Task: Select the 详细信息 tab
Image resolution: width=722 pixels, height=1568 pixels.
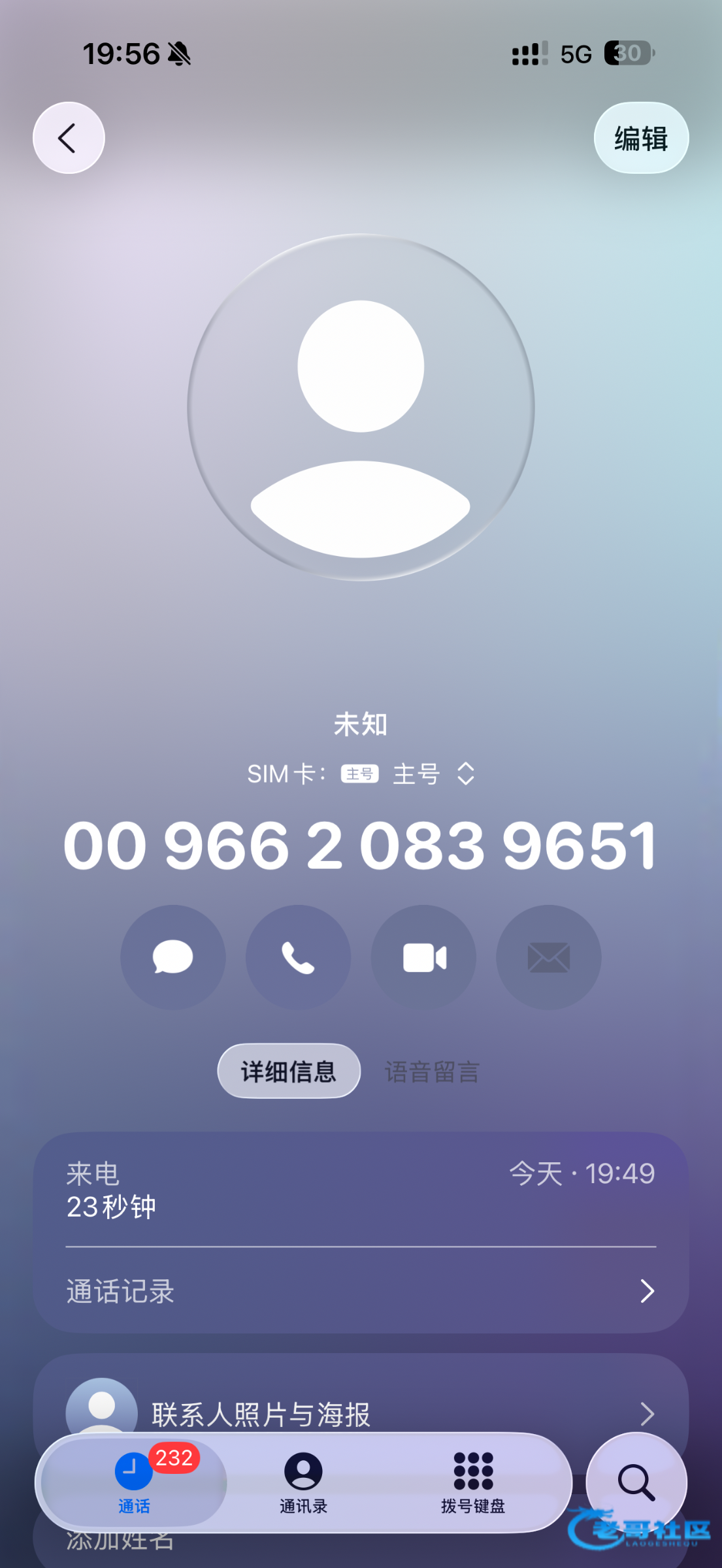Action: (289, 1071)
